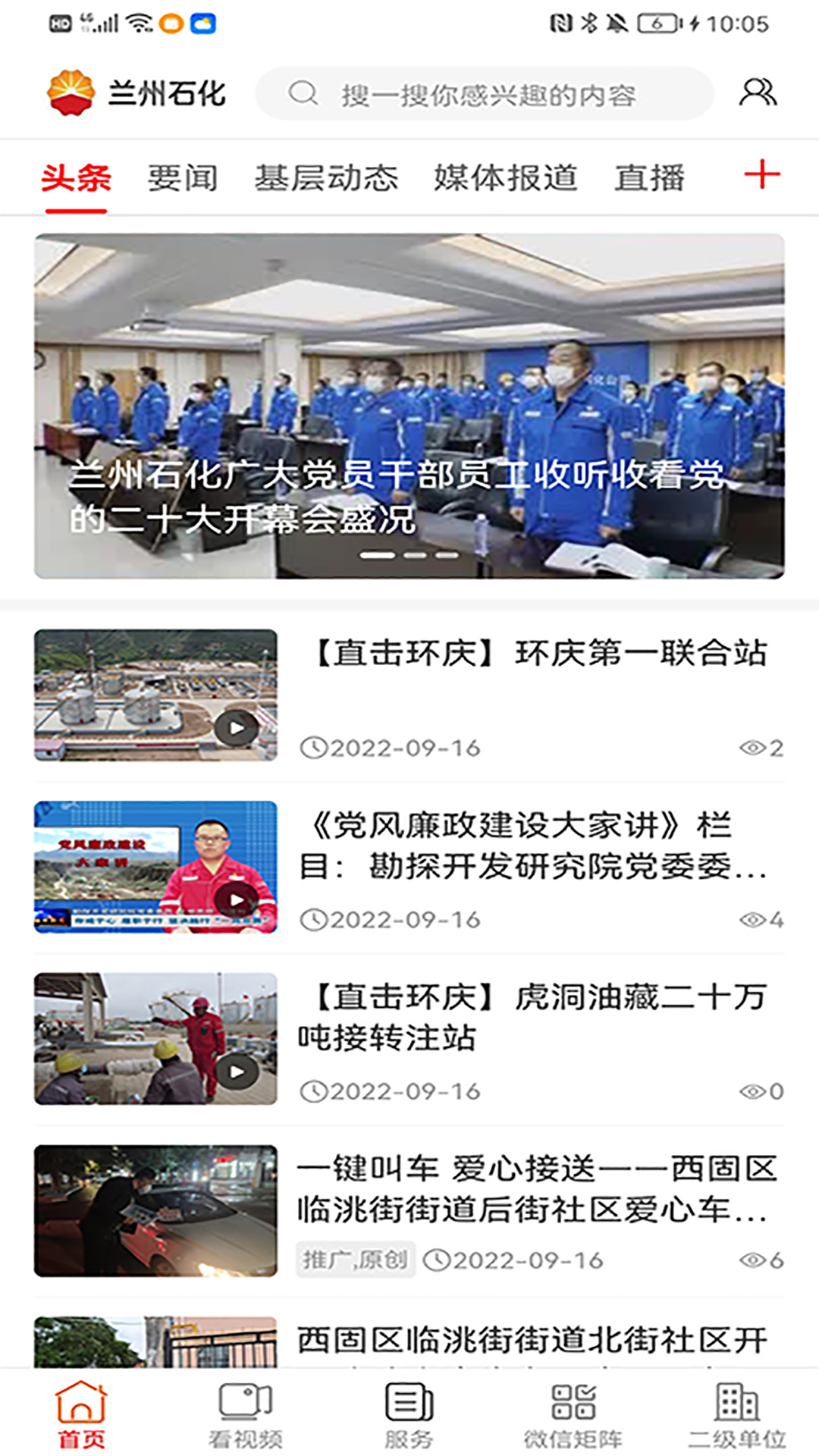
Task: Switch to the 媒体报道 tab
Action: (x=505, y=177)
